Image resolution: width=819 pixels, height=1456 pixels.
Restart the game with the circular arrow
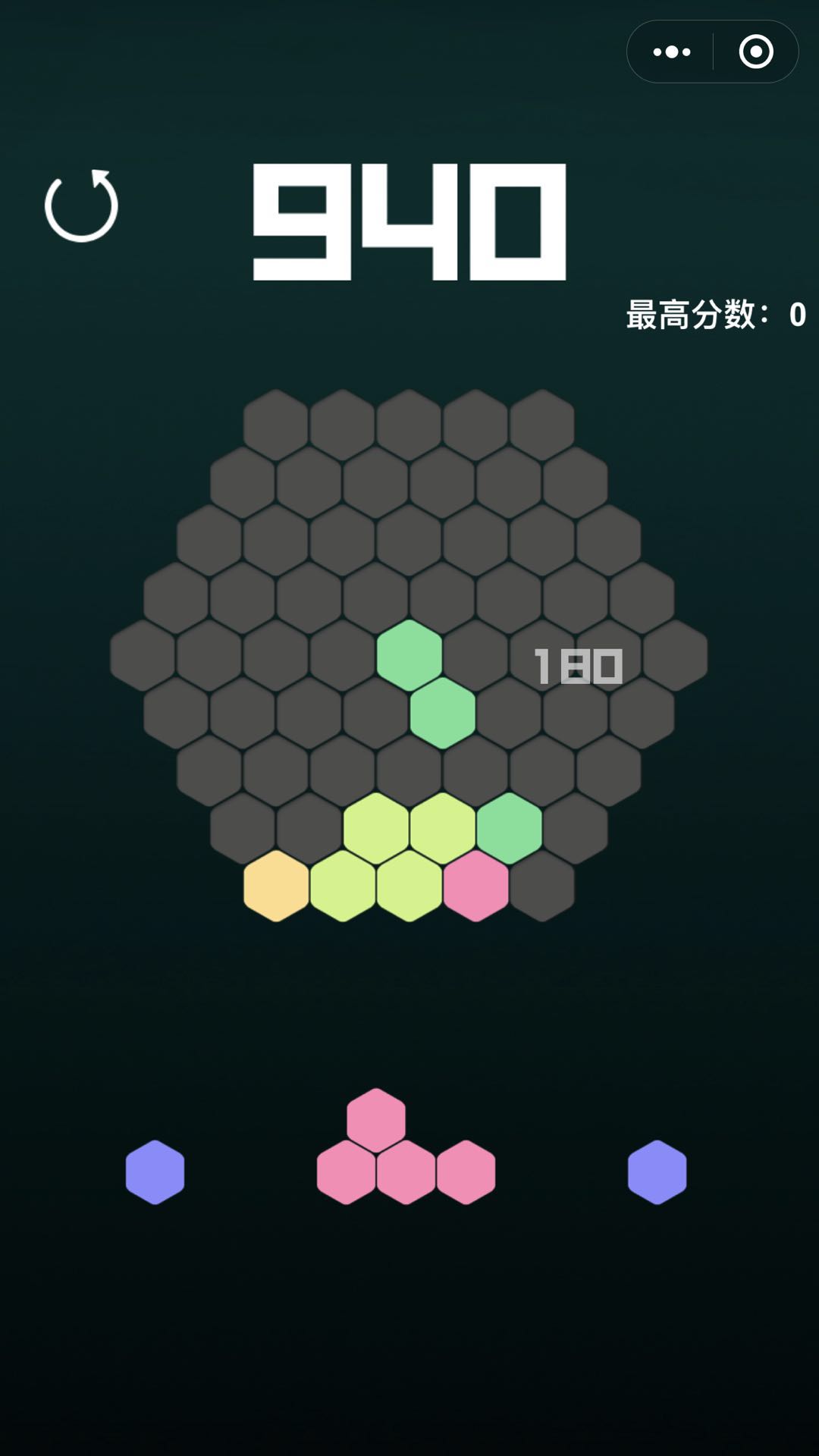(x=82, y=206)
